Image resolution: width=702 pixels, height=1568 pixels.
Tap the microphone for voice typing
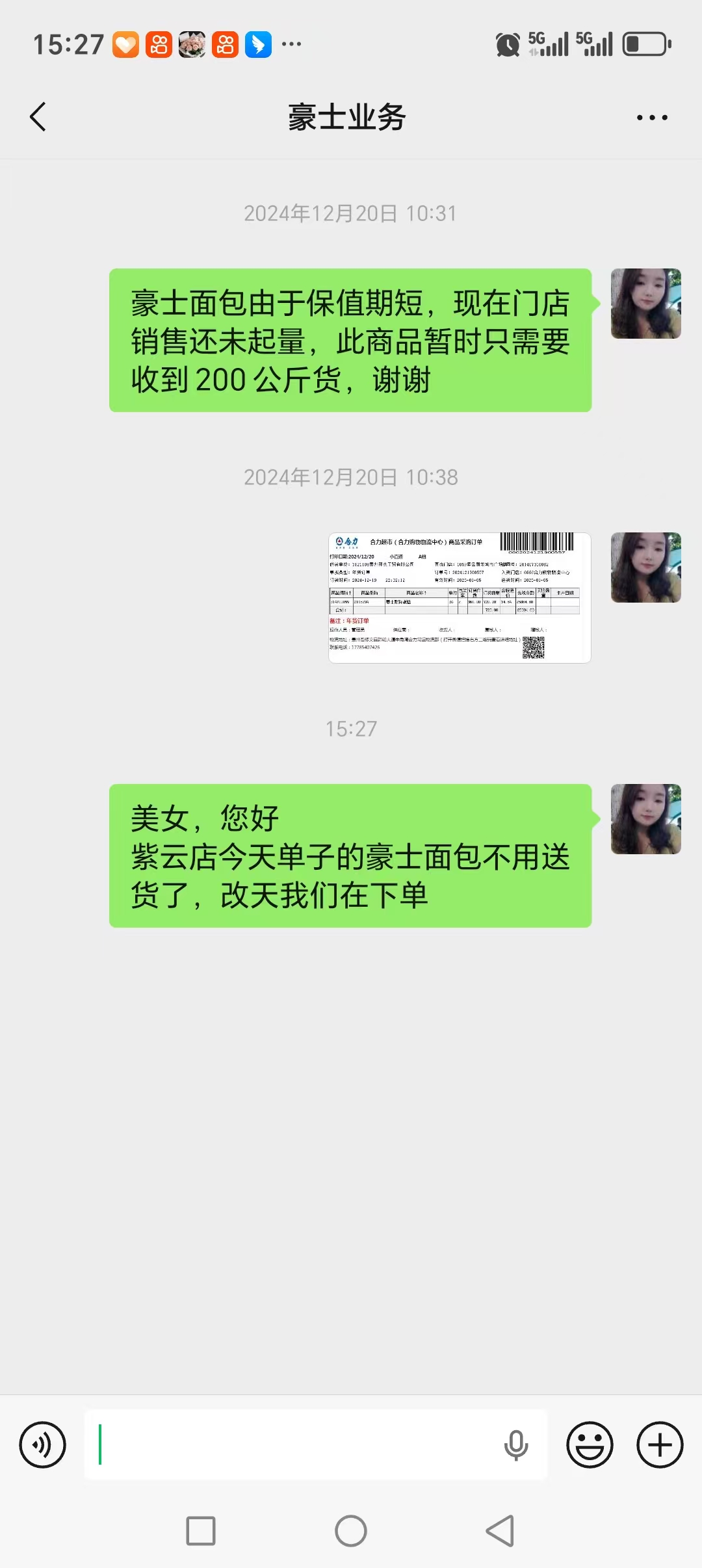(x=516, y=1445)
